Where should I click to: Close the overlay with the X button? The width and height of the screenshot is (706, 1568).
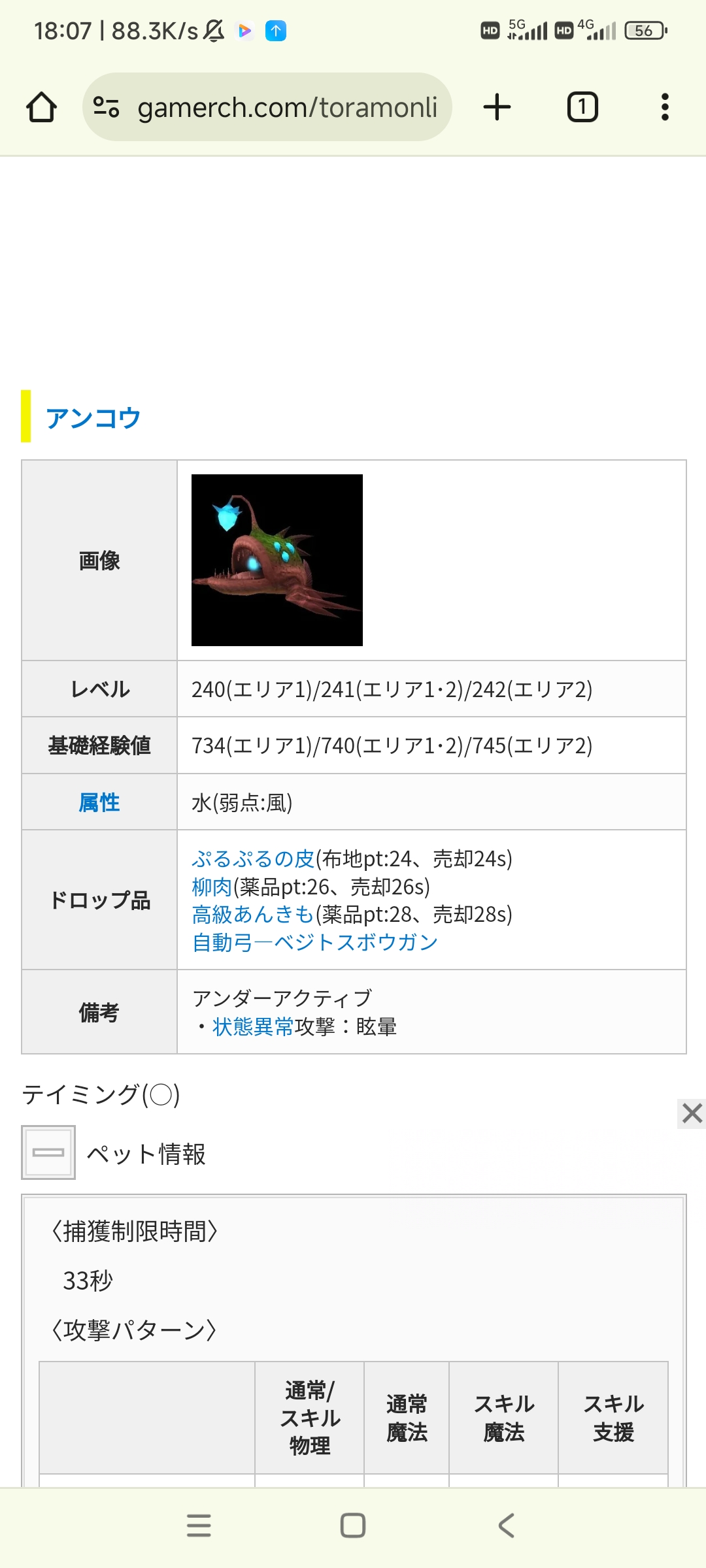pos(692,1113)
